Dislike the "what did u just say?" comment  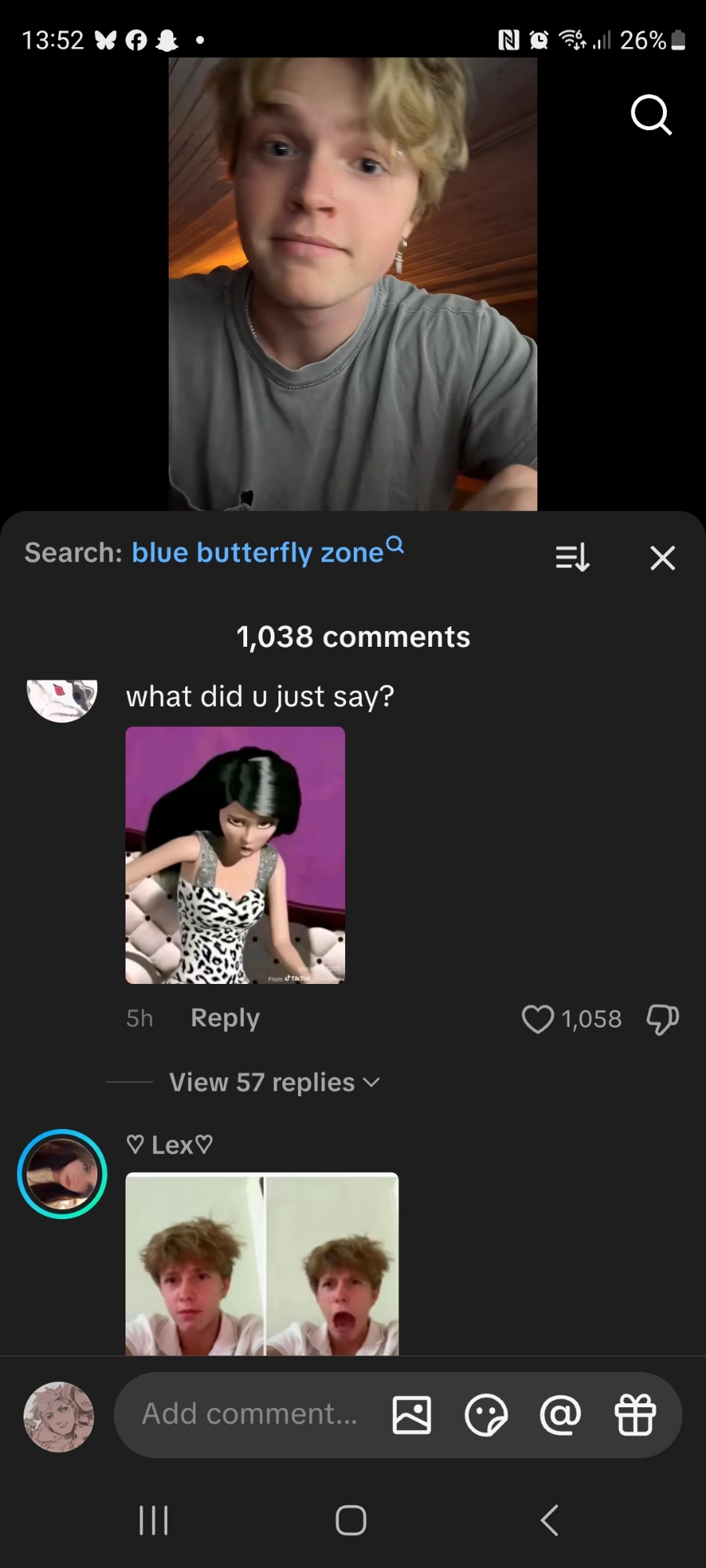(x=662, y=1019)
